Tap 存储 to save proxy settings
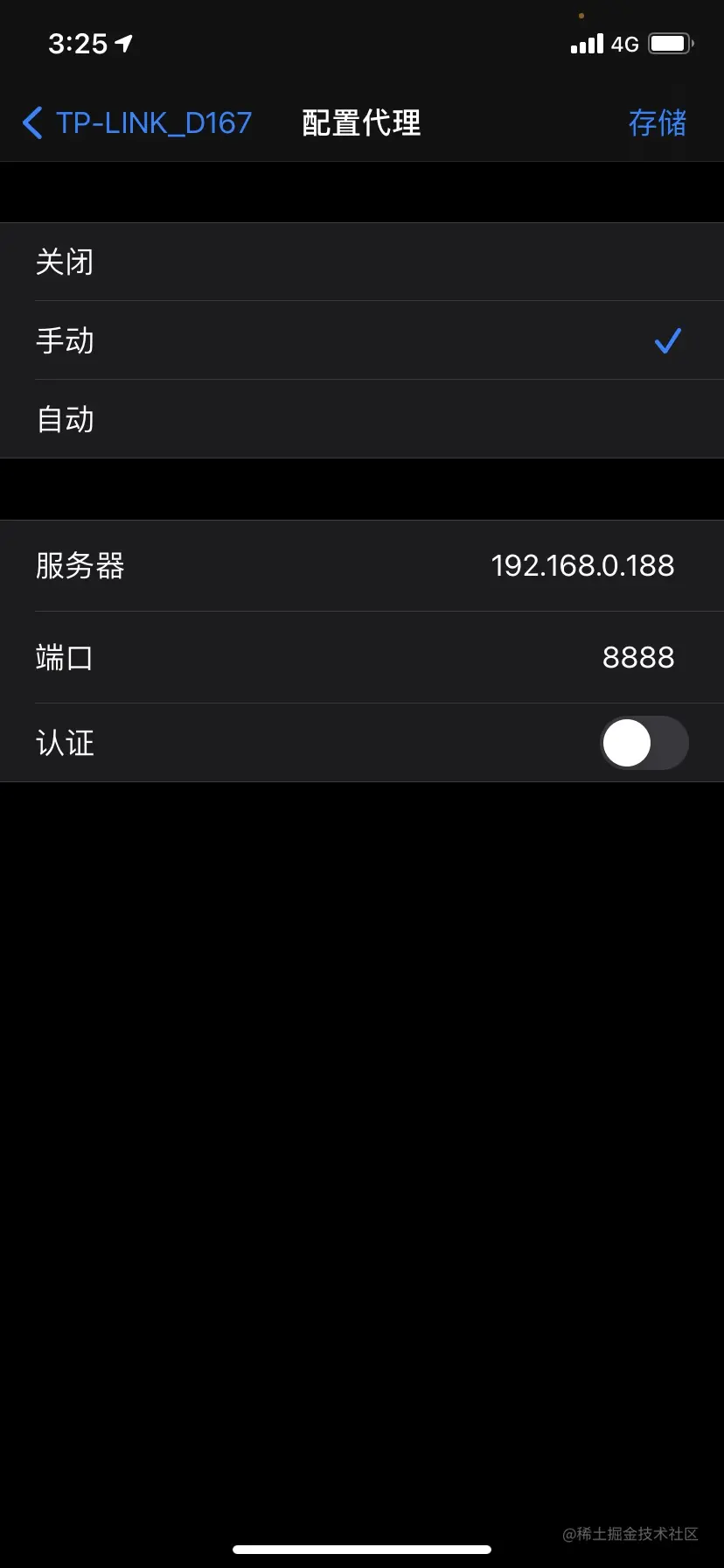This screenshot has height=1568, width=724. pyautogui.click(x=657, y=123)
